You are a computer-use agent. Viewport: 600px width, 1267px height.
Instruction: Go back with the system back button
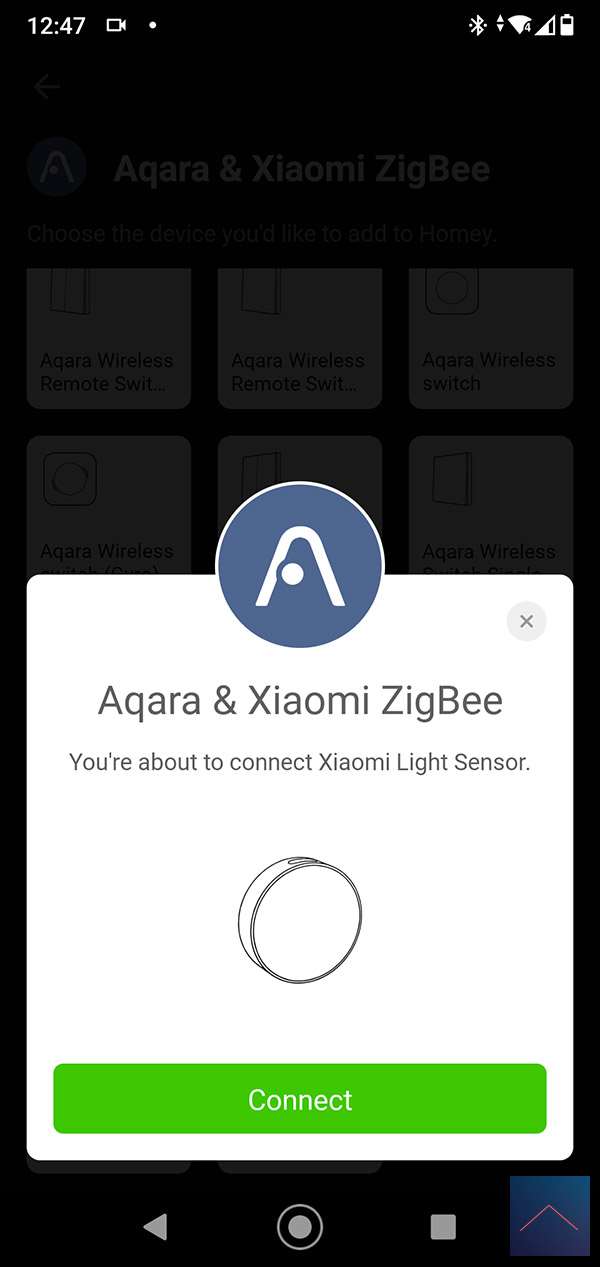pyautogui.click(x=155, y=1226)
